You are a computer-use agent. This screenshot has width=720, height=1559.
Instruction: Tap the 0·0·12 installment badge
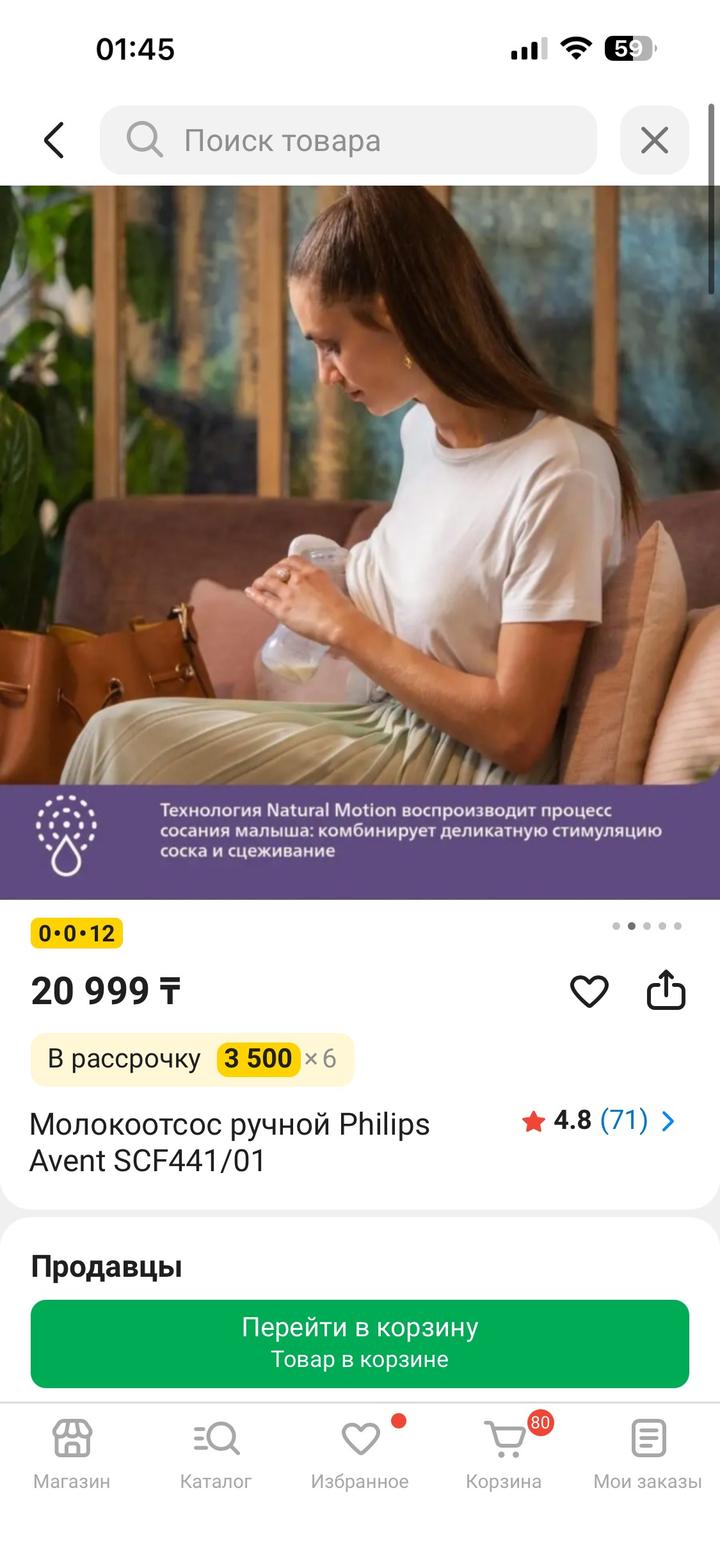(x=77, y=933)
